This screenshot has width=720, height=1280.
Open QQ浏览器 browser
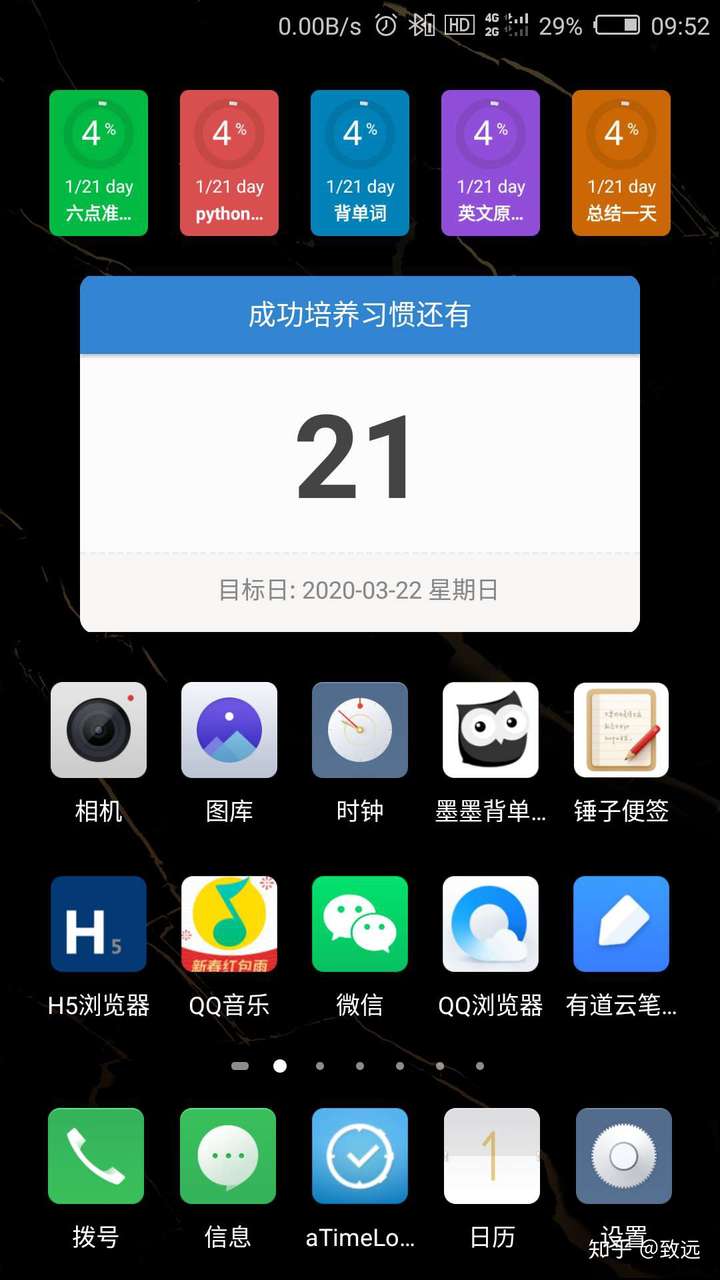pyautogui.click(x=491, y=924)
